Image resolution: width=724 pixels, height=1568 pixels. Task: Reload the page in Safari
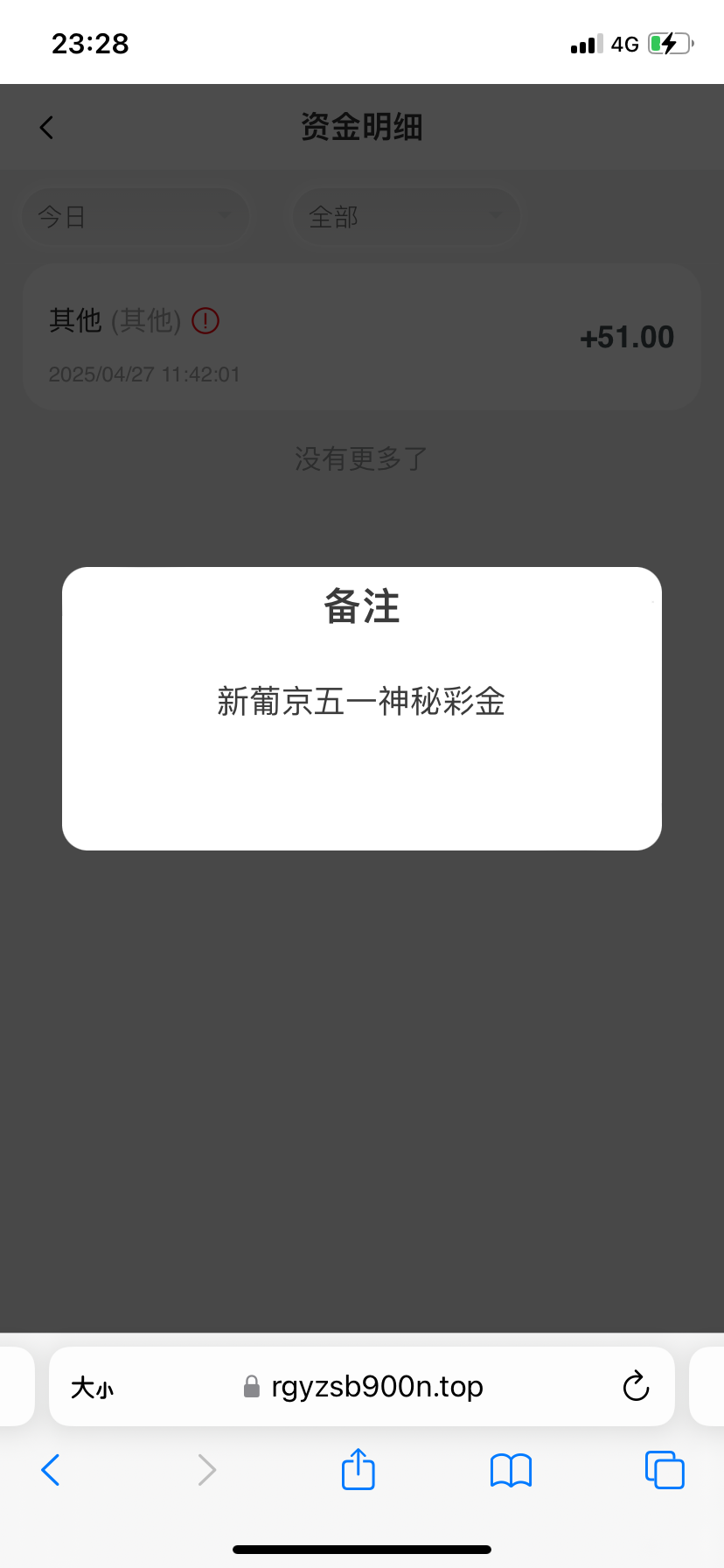pyautogui.click(x=636, y=1386)
